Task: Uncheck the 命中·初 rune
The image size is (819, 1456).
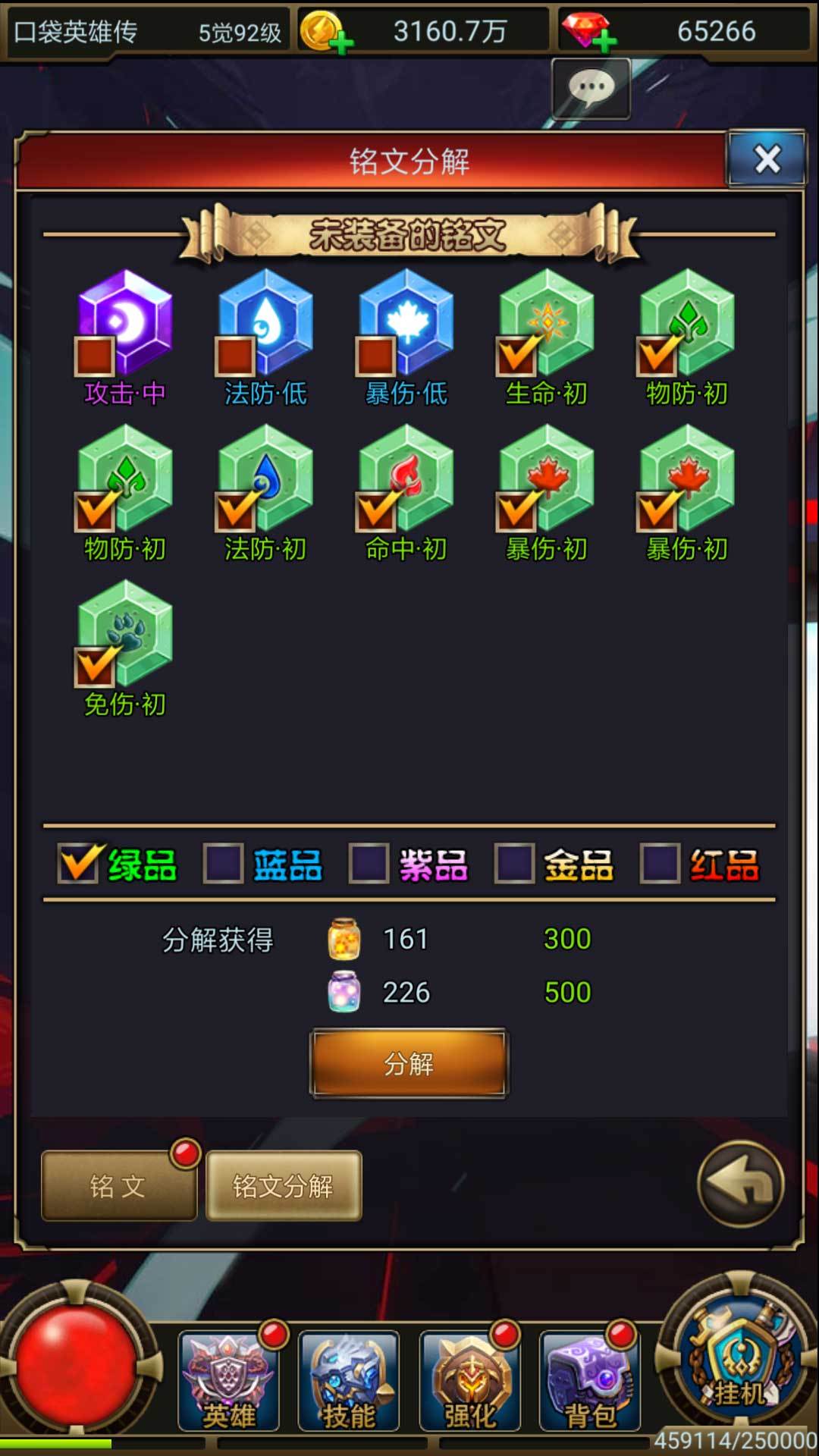Action: coord(376,510)
